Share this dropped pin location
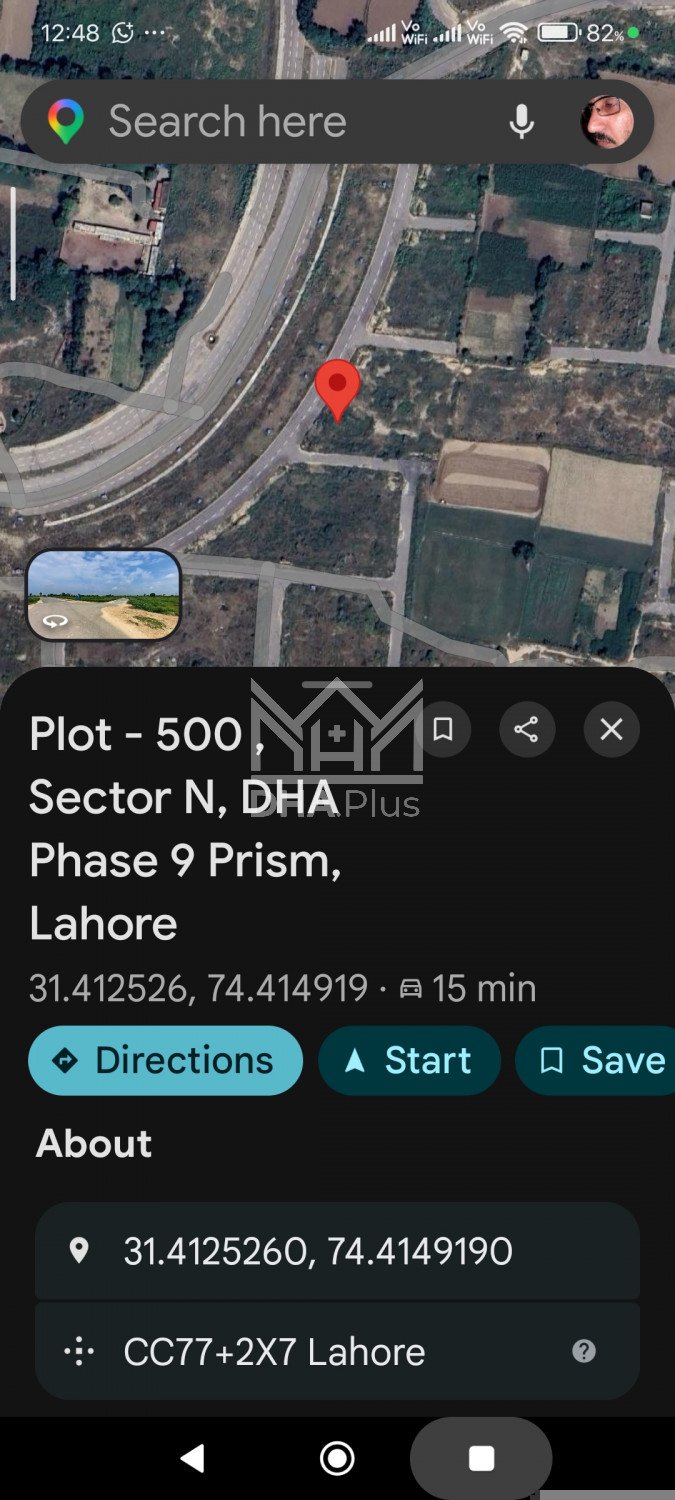675x1500 pixels. 526,730
